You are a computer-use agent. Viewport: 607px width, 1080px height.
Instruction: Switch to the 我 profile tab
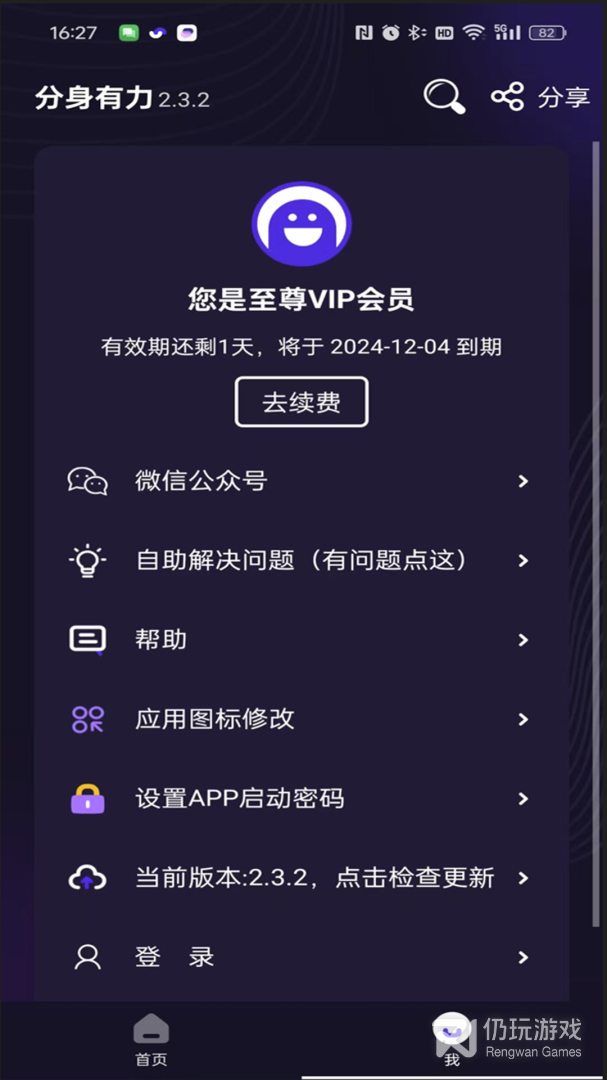pos(452,1040)
